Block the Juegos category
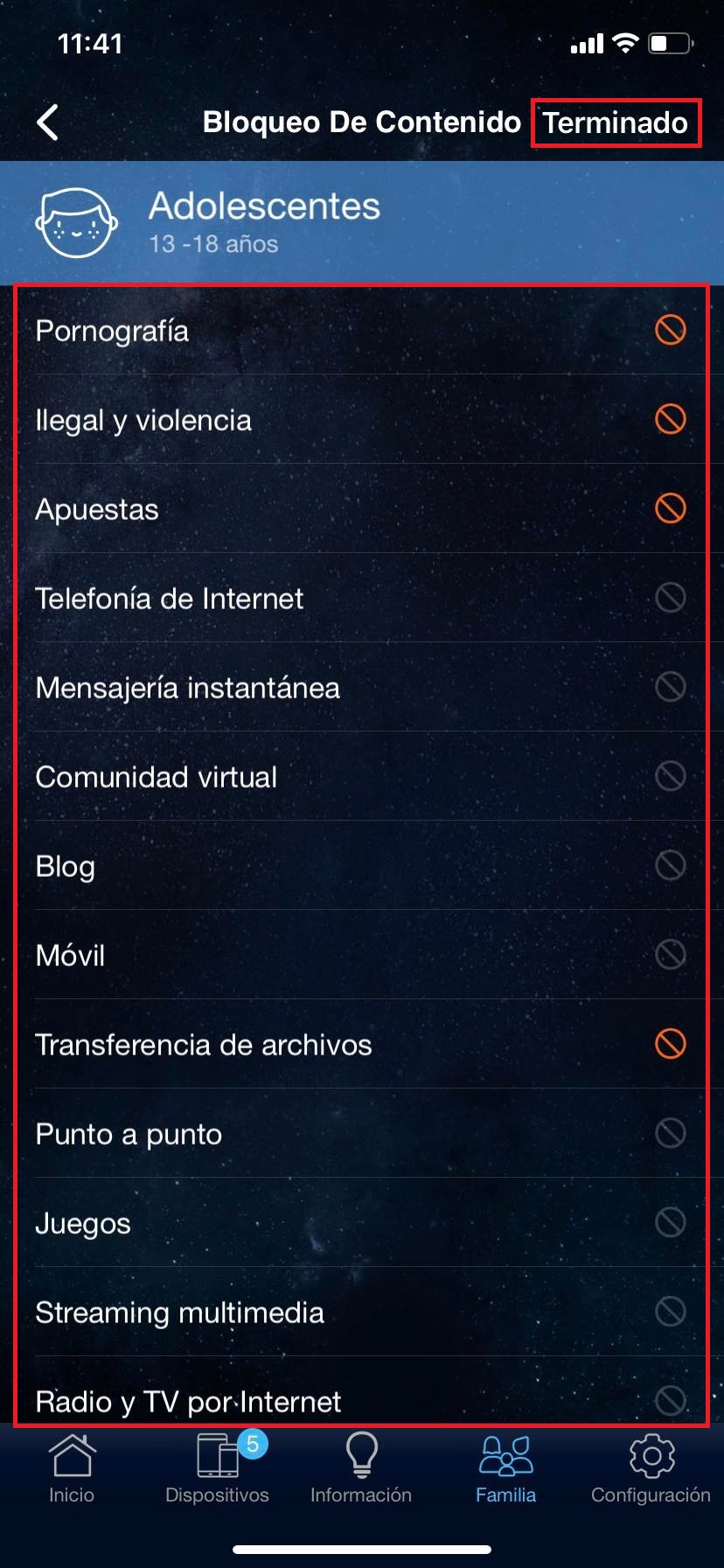This screenshot has width=724, height=1568. point(671,1223)
